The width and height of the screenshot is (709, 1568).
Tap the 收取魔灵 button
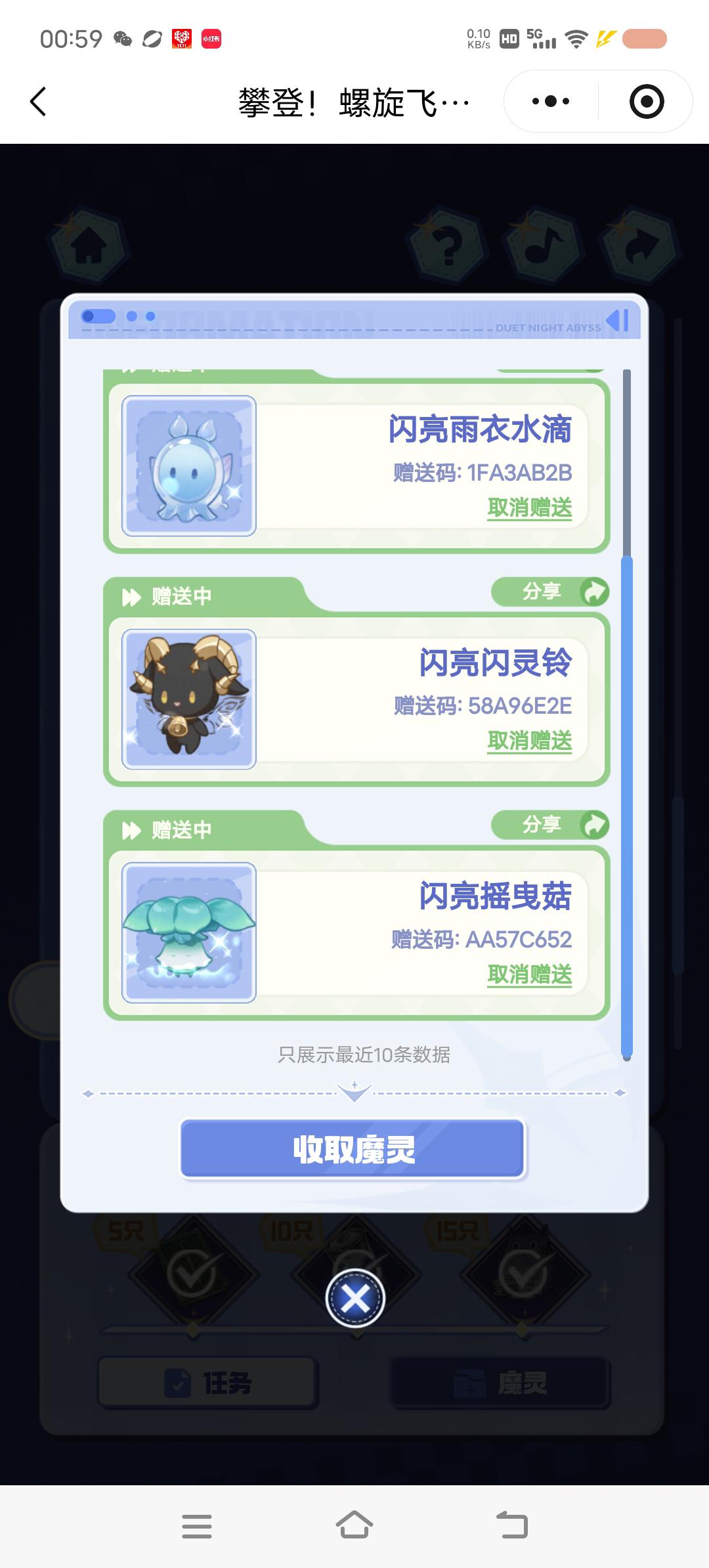pos(353,1149)
